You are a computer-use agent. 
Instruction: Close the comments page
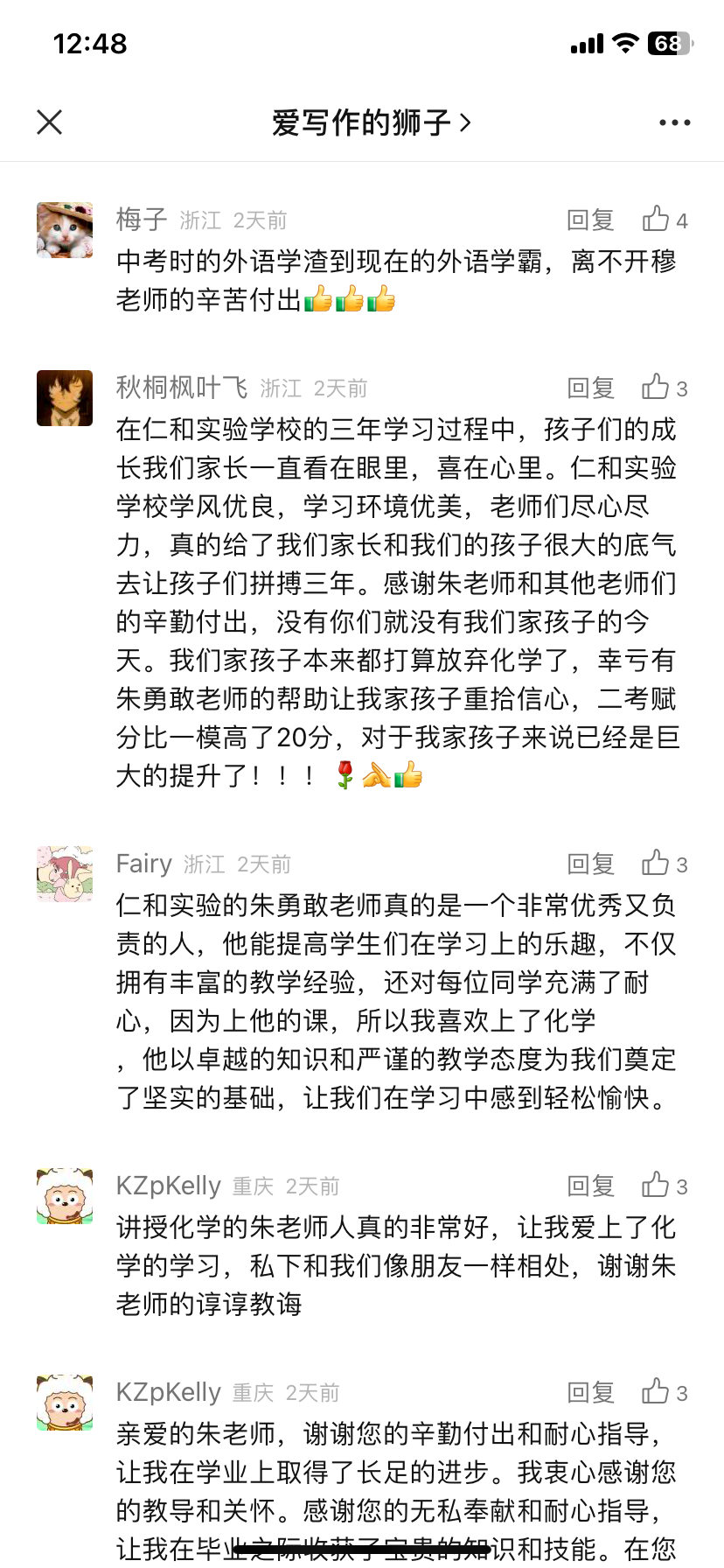tap(50, 122)
